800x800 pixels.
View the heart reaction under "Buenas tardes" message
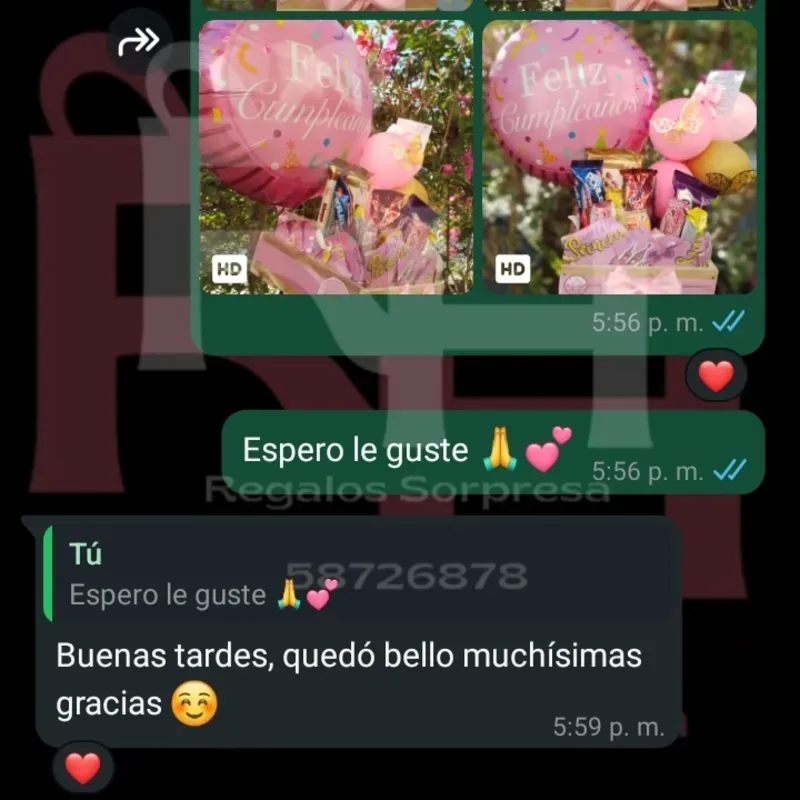click(83, 768)
